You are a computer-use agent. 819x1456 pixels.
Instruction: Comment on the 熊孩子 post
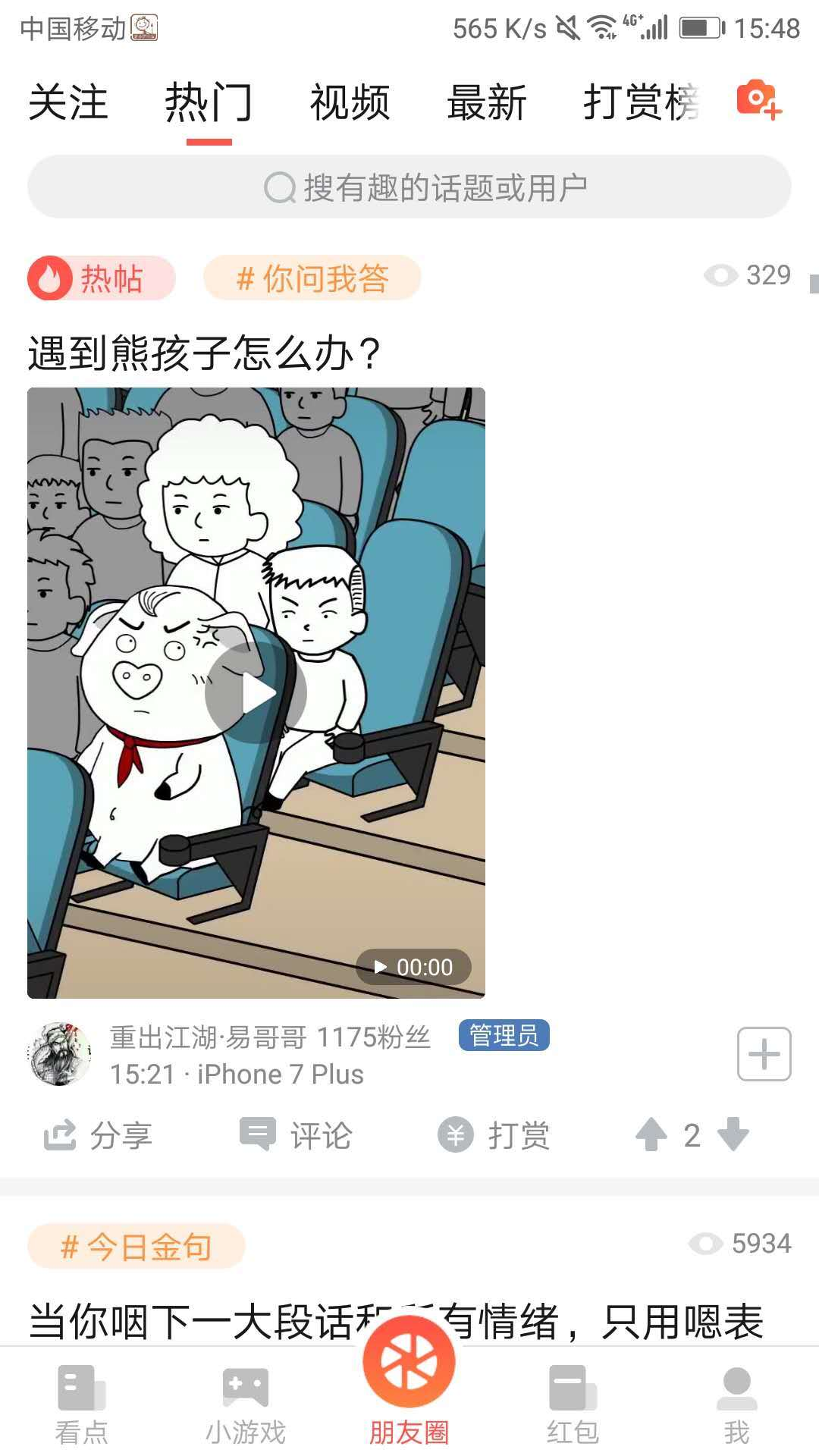tap(296, 1135)
